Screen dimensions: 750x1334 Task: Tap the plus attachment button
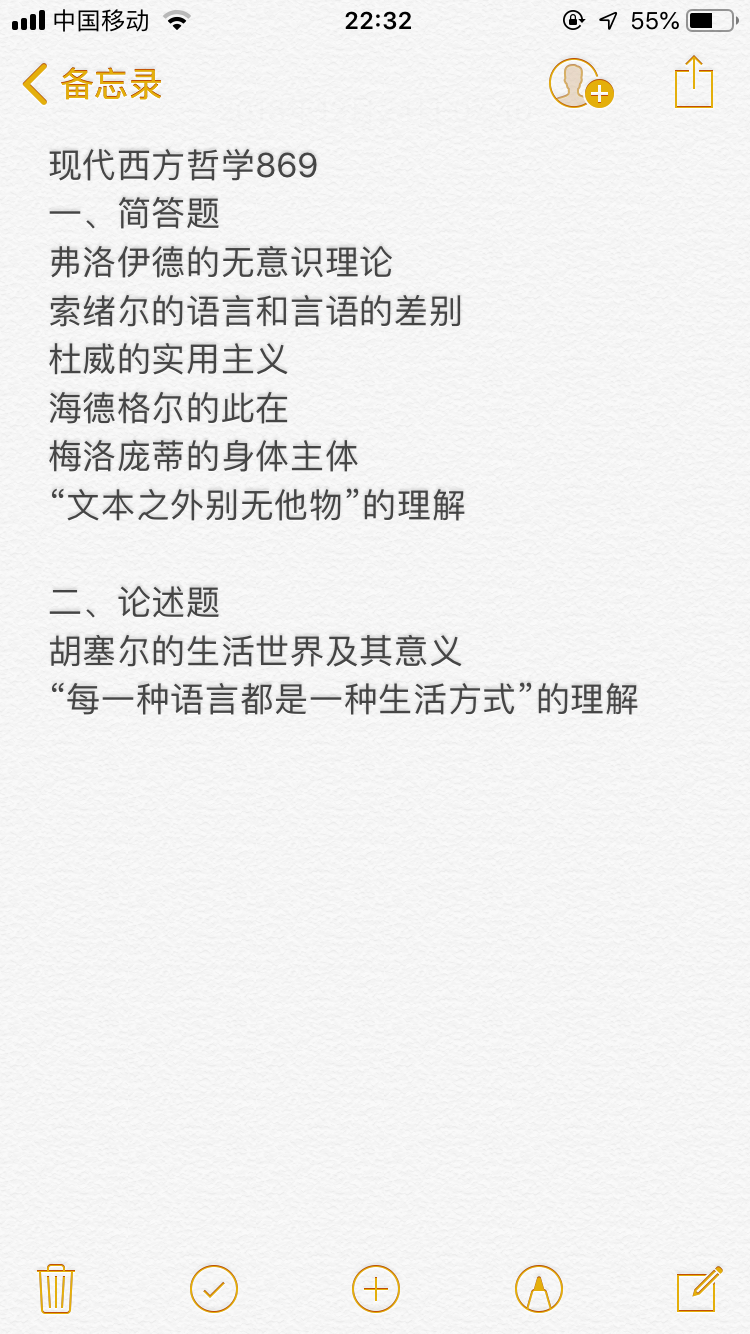(376, 1288)
